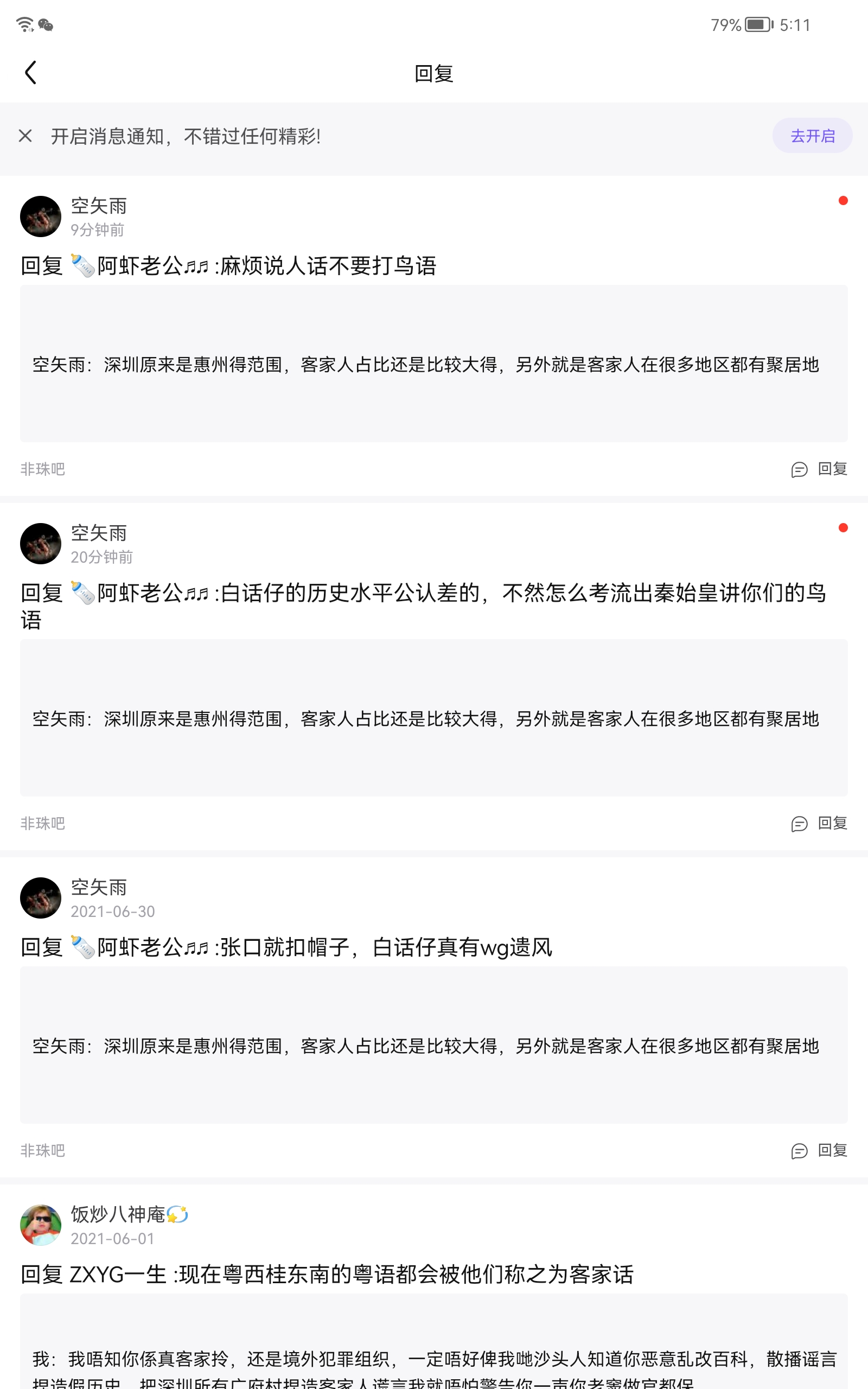Open the quoted post starting 我唔知你係真客家拎
Viewport: 868px width, 1389px height.
(434, 1360)
